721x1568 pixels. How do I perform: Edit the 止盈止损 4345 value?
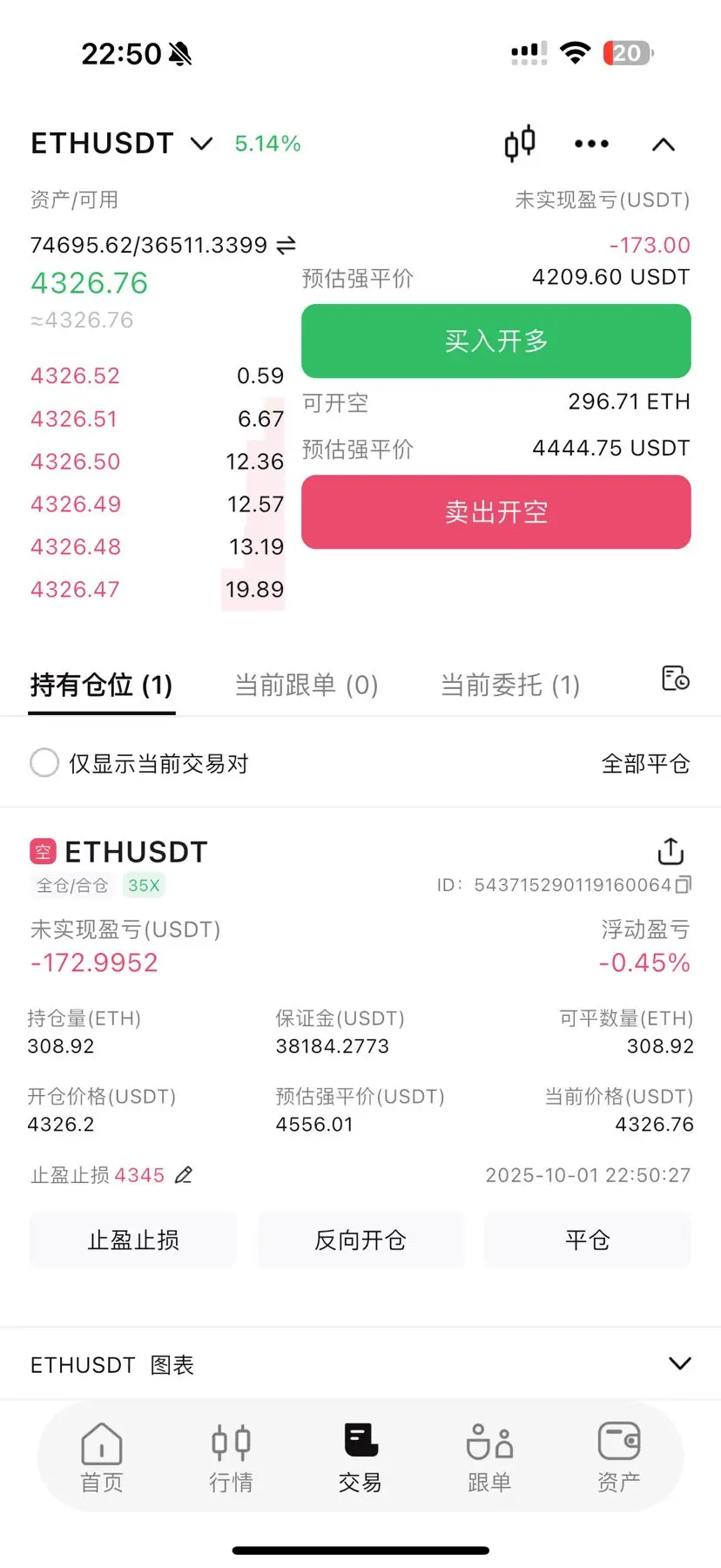click(184, 1175)
